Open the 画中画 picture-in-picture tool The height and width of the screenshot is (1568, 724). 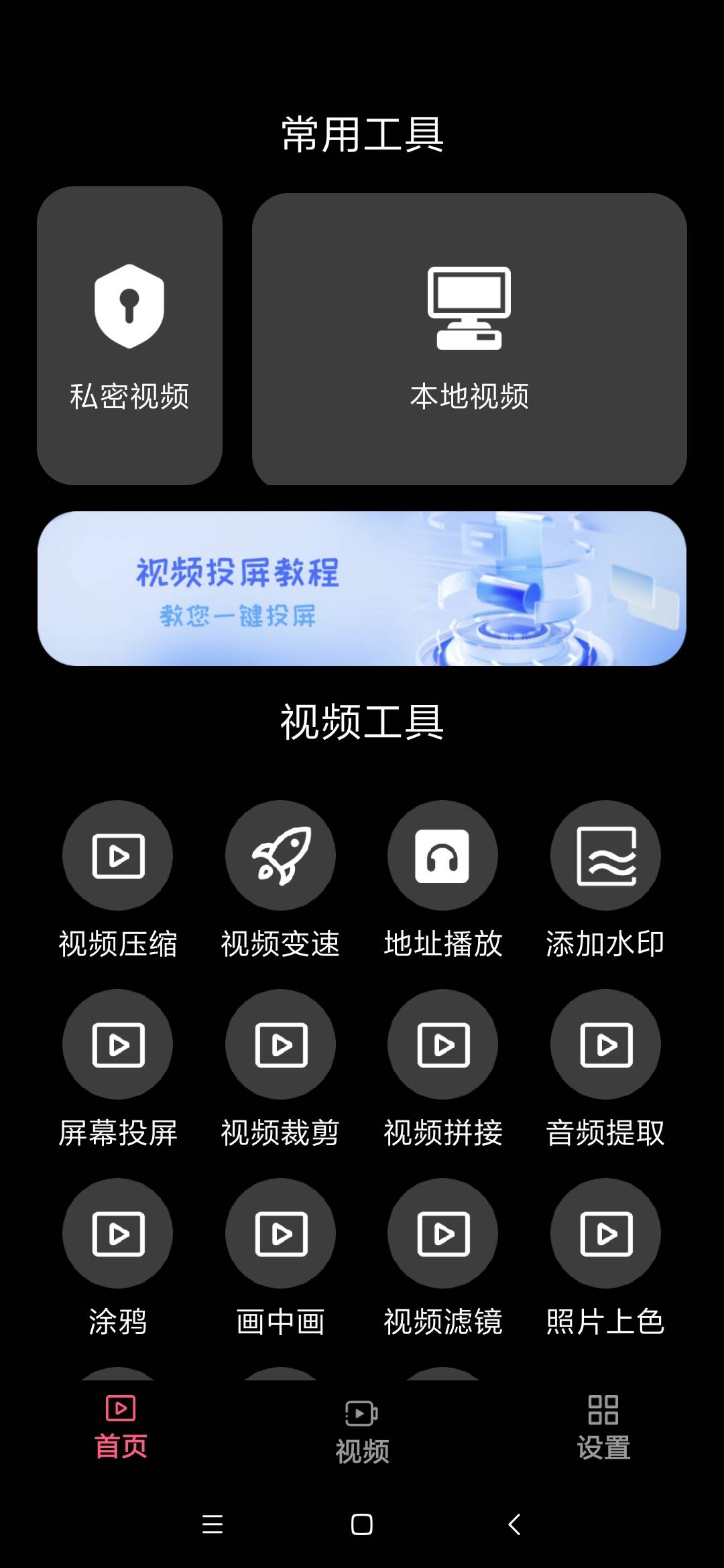tap(280, 1233)
